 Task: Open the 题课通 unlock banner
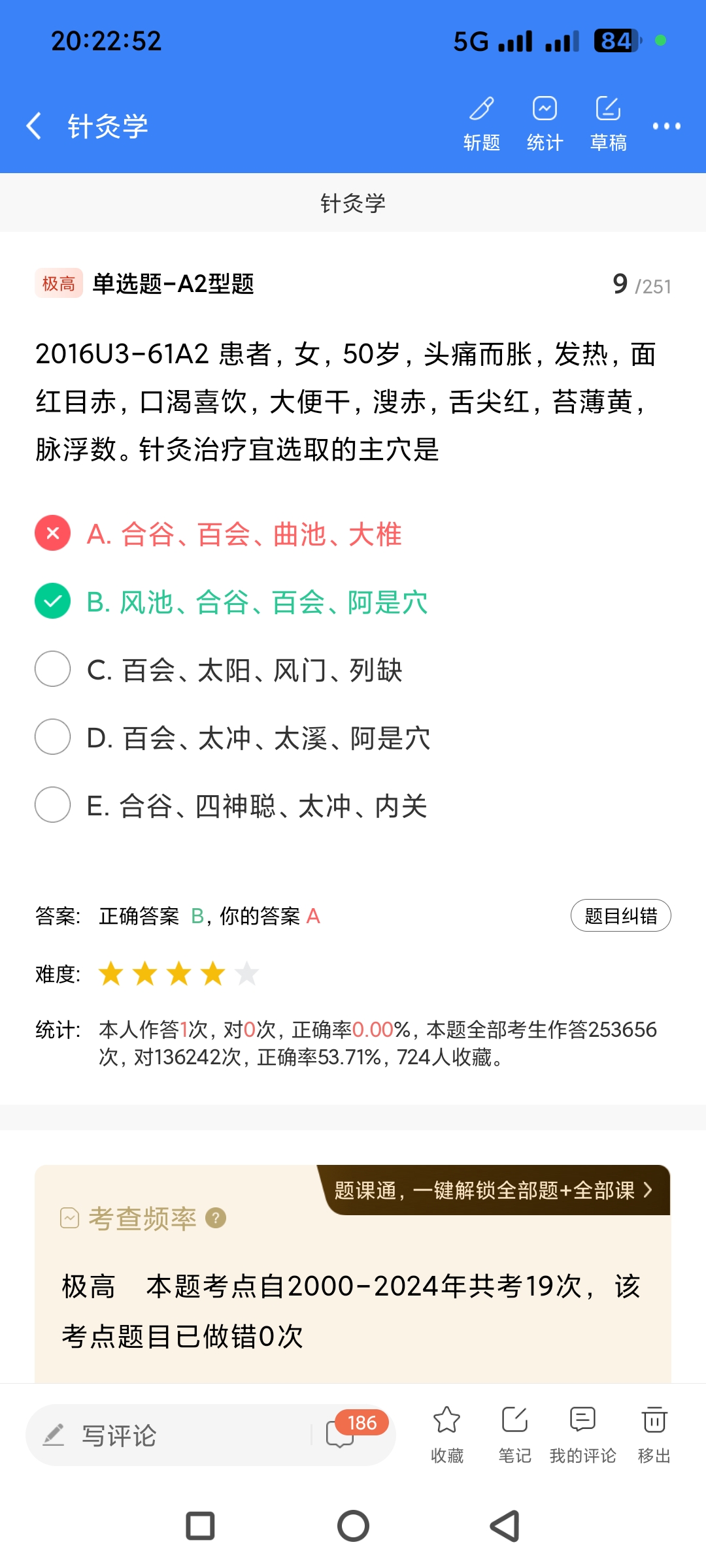[x=494, y=1190]
